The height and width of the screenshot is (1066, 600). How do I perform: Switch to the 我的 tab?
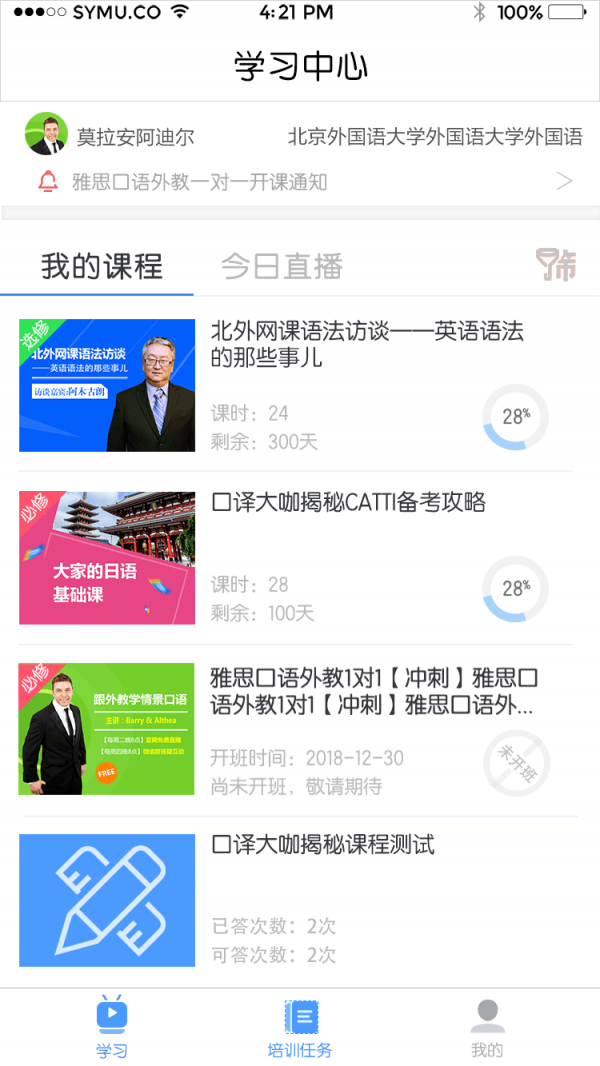[487, 1028]
